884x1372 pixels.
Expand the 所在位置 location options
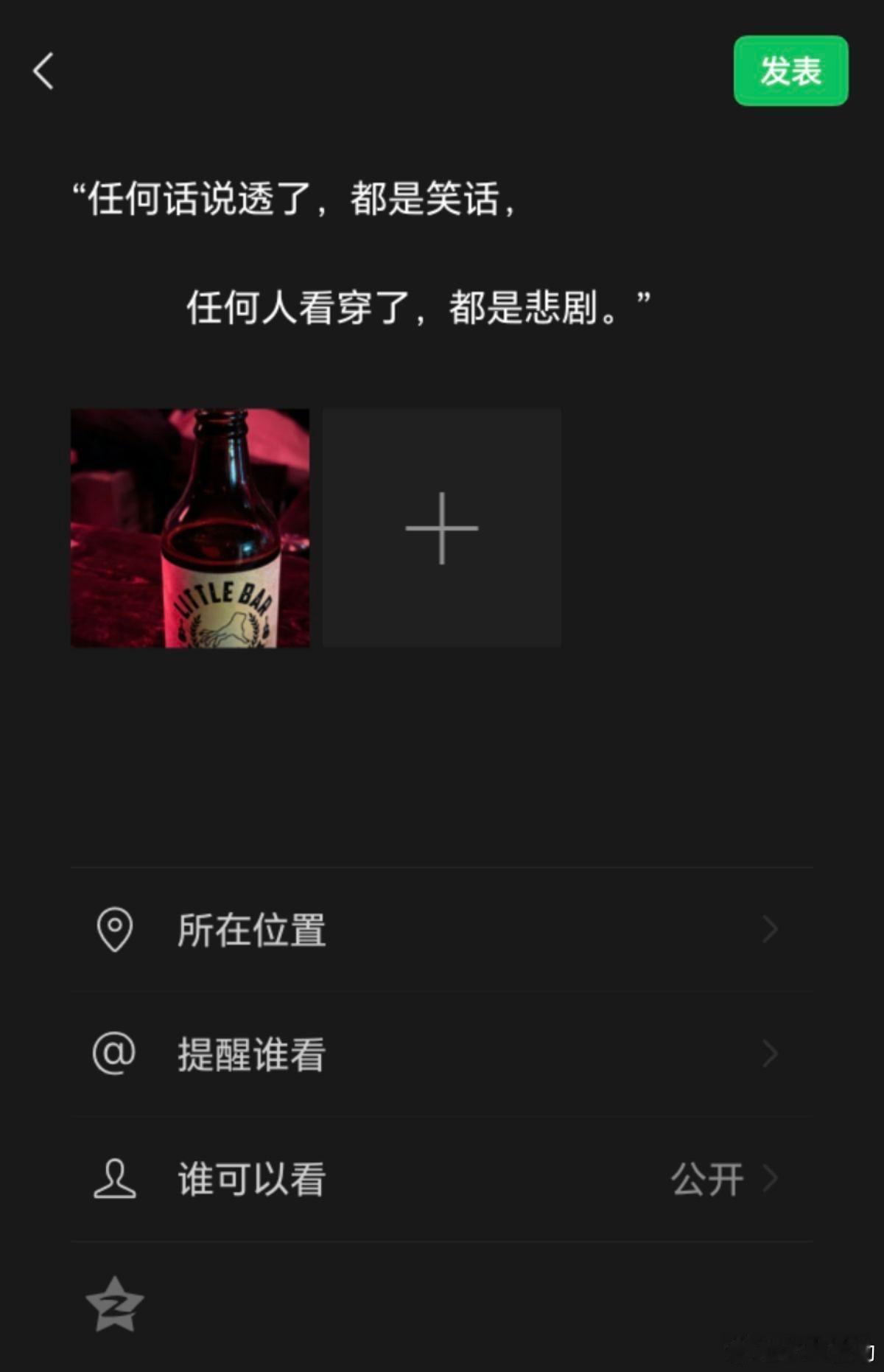(x=771, y=929)
